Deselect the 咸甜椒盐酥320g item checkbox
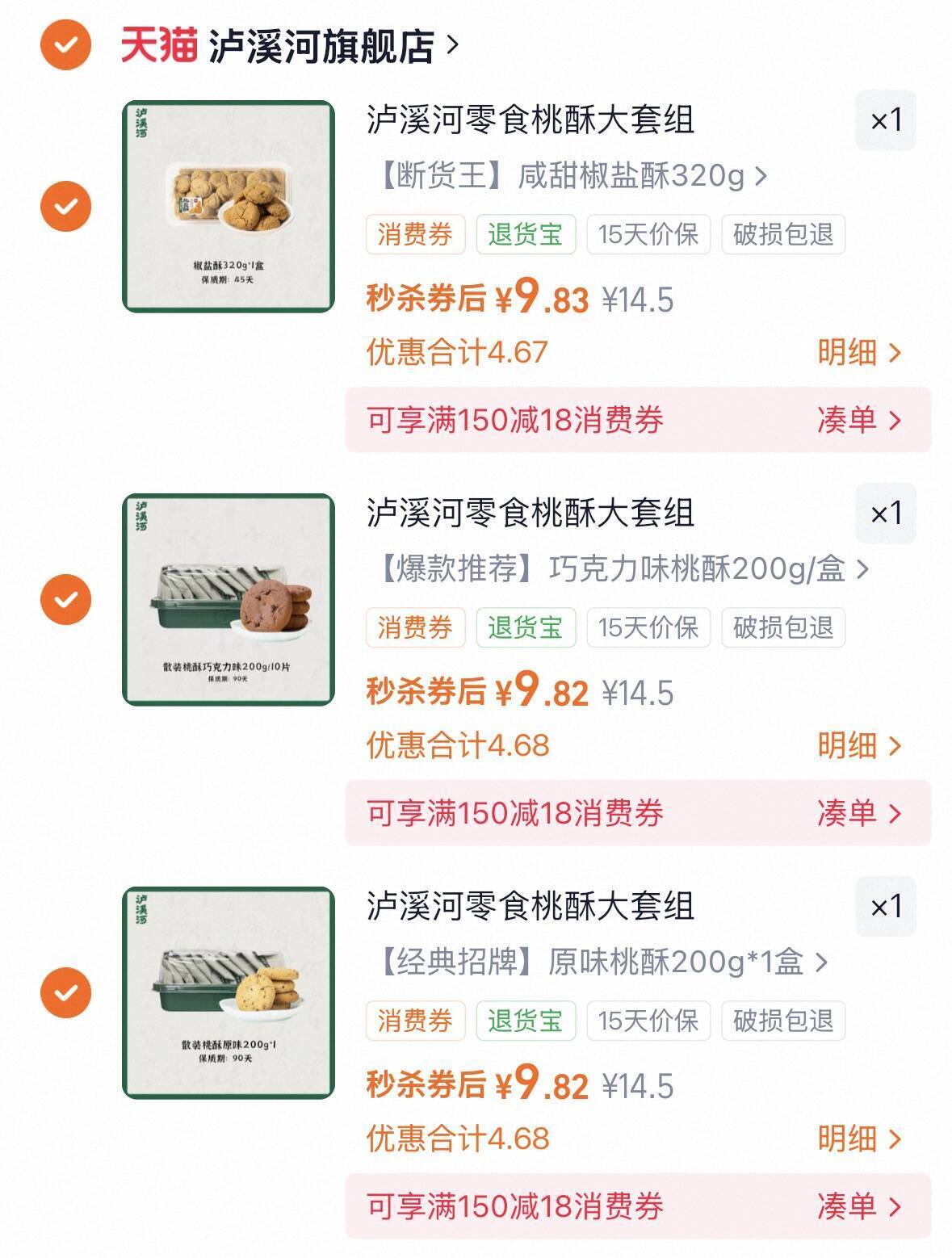The height and width of the screenshot is (1258, 952). pyautogui.click(x=66, y=206)
